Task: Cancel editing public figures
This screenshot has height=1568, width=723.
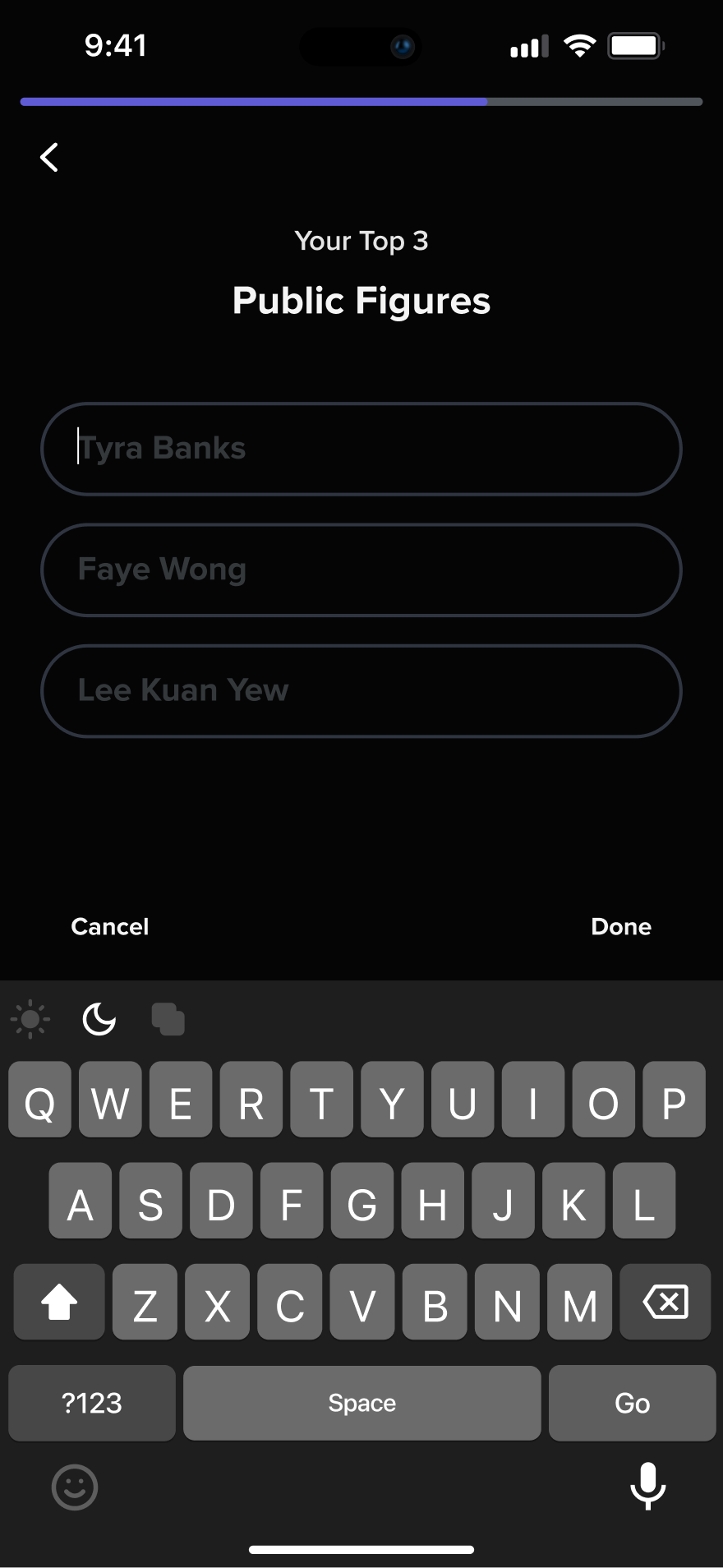Action: pos(110,926)
